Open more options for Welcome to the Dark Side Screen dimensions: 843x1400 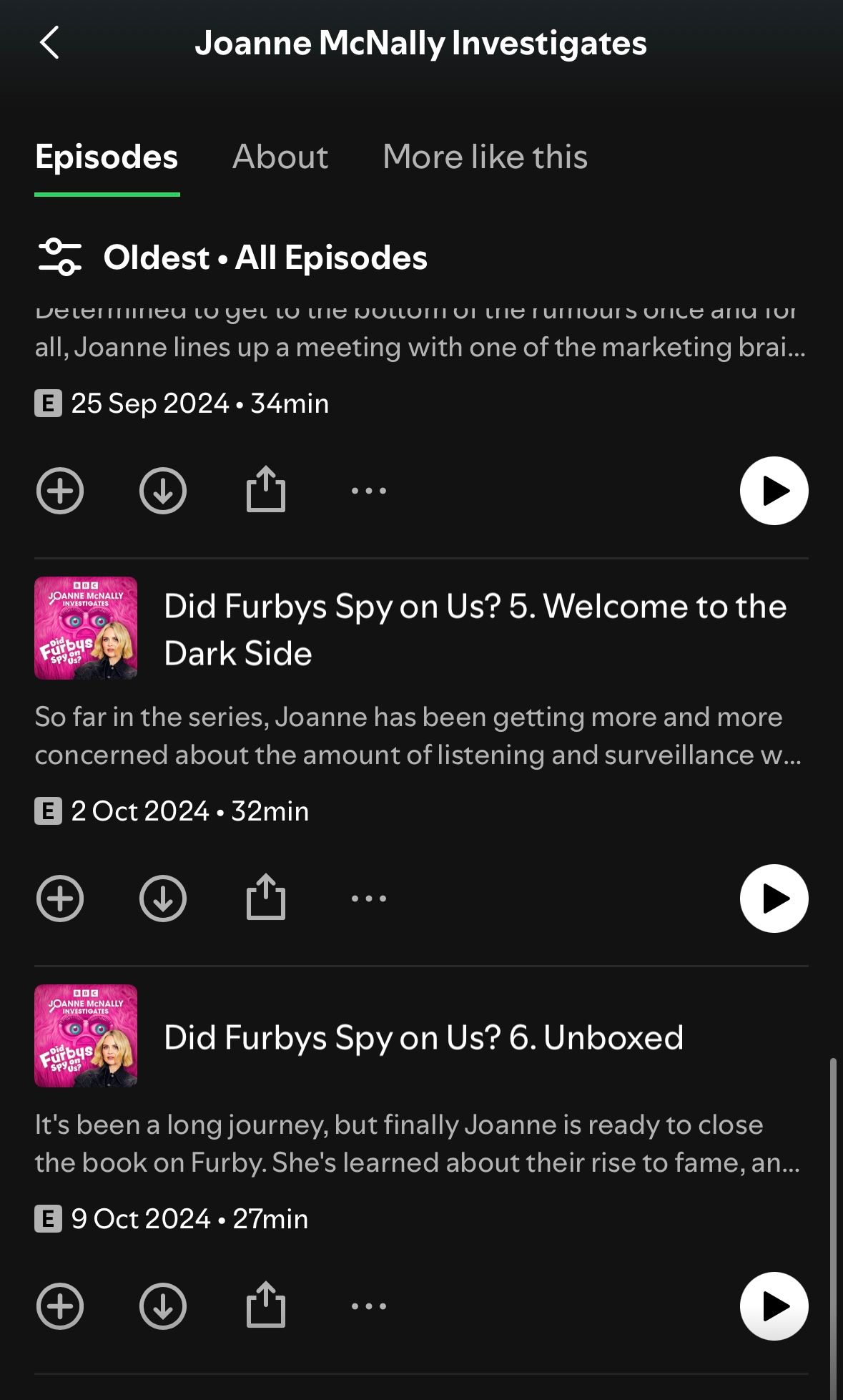point(369,899)
